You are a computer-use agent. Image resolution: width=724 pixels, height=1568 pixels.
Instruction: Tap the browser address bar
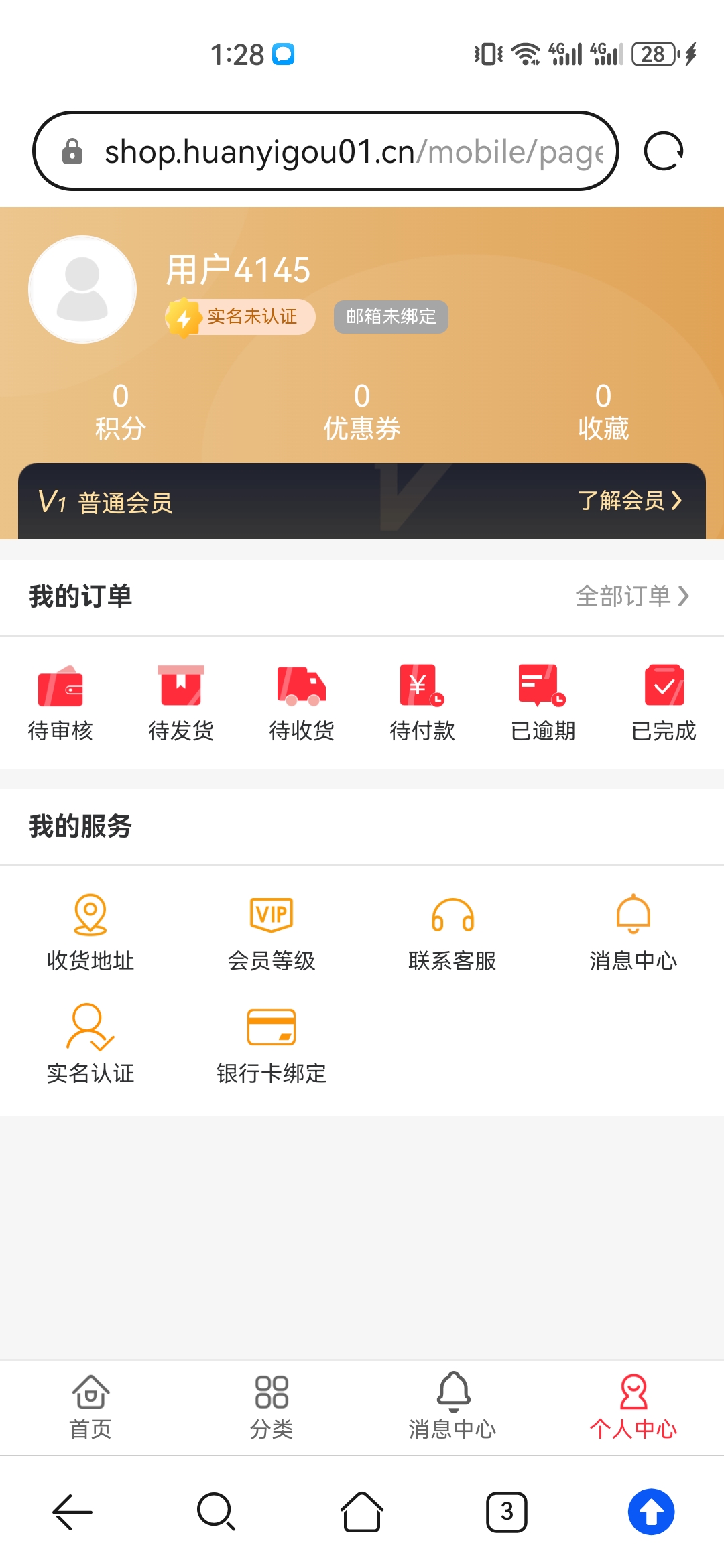click(x=326, y=151)
